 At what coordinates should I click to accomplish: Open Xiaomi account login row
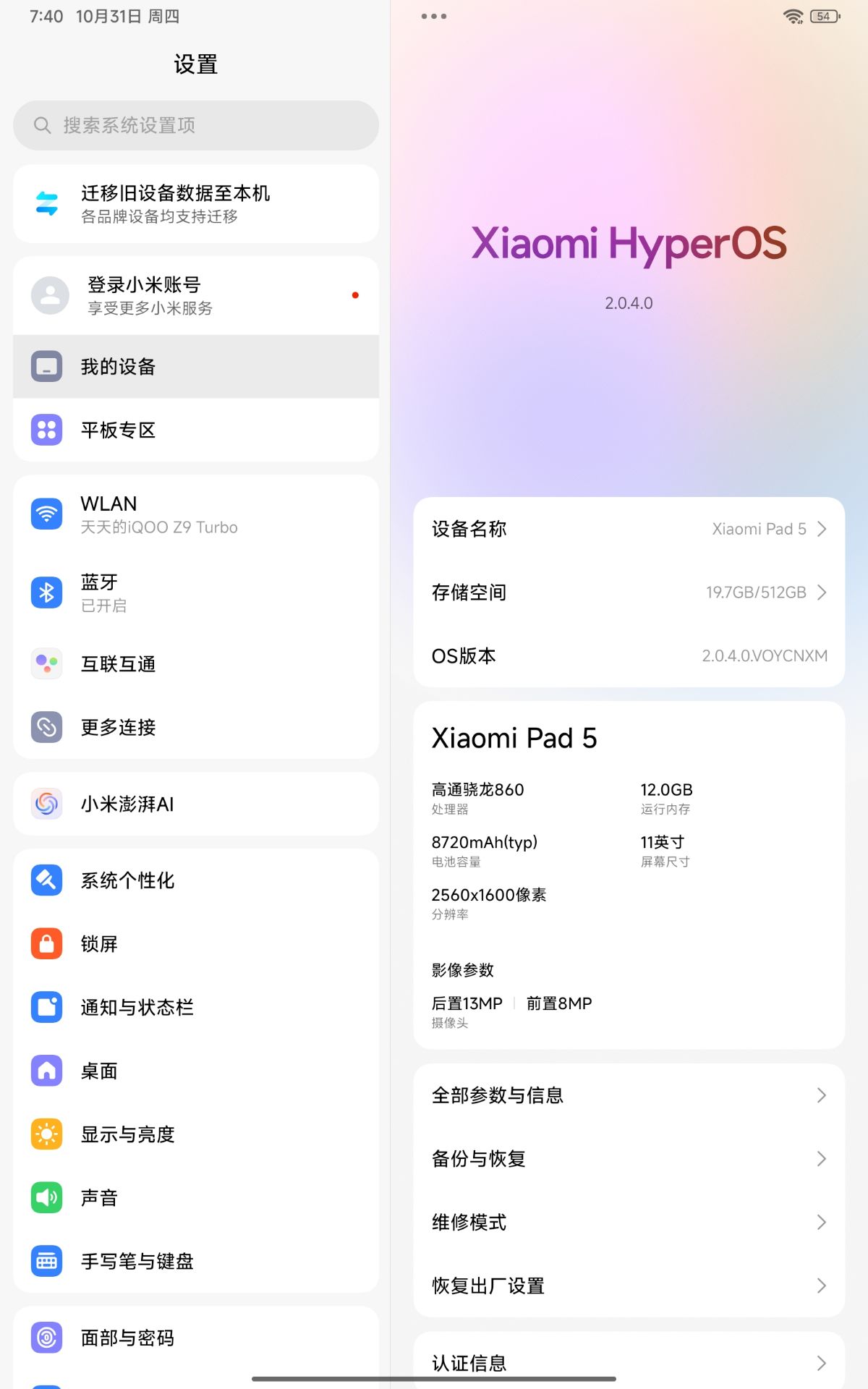195,295
